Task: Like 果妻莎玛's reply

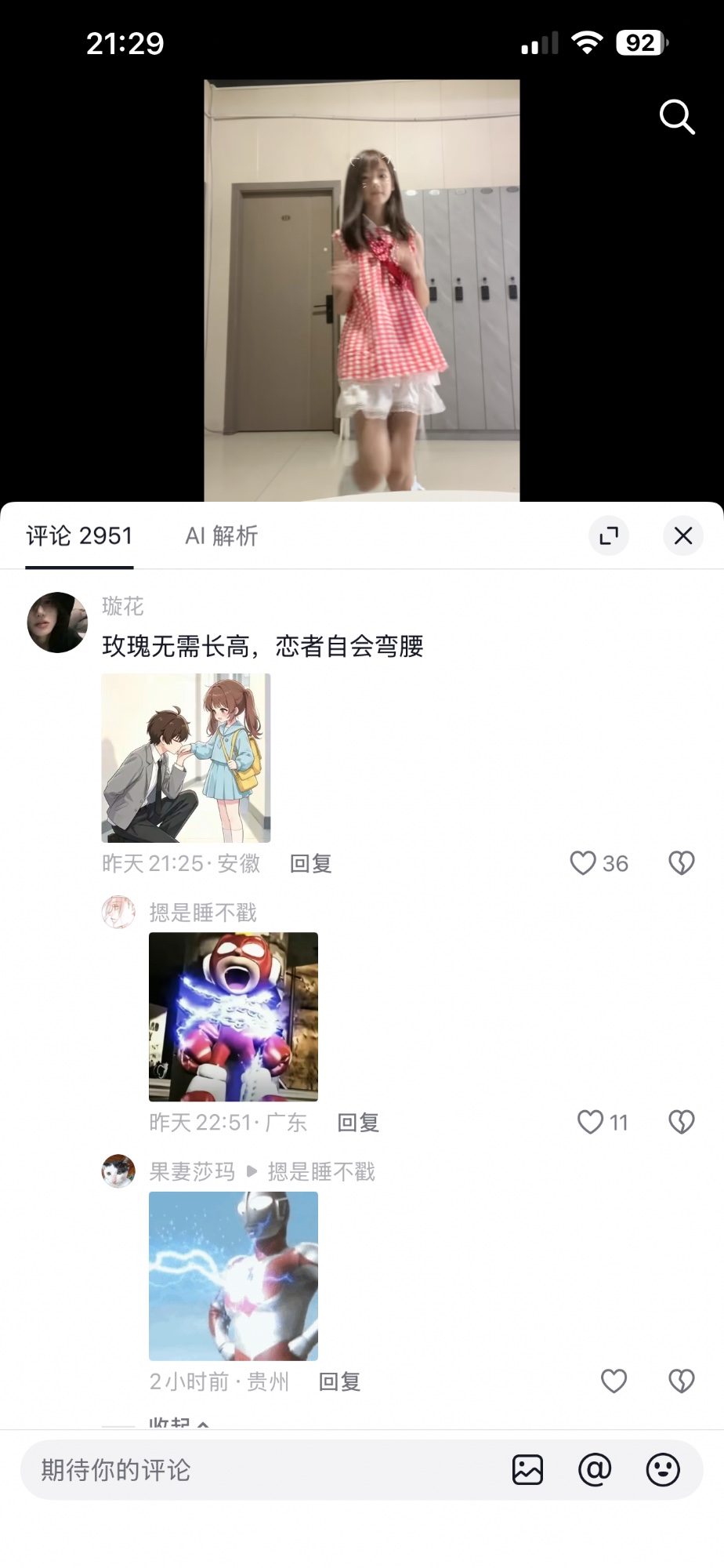Action: tap(614, 1381)
